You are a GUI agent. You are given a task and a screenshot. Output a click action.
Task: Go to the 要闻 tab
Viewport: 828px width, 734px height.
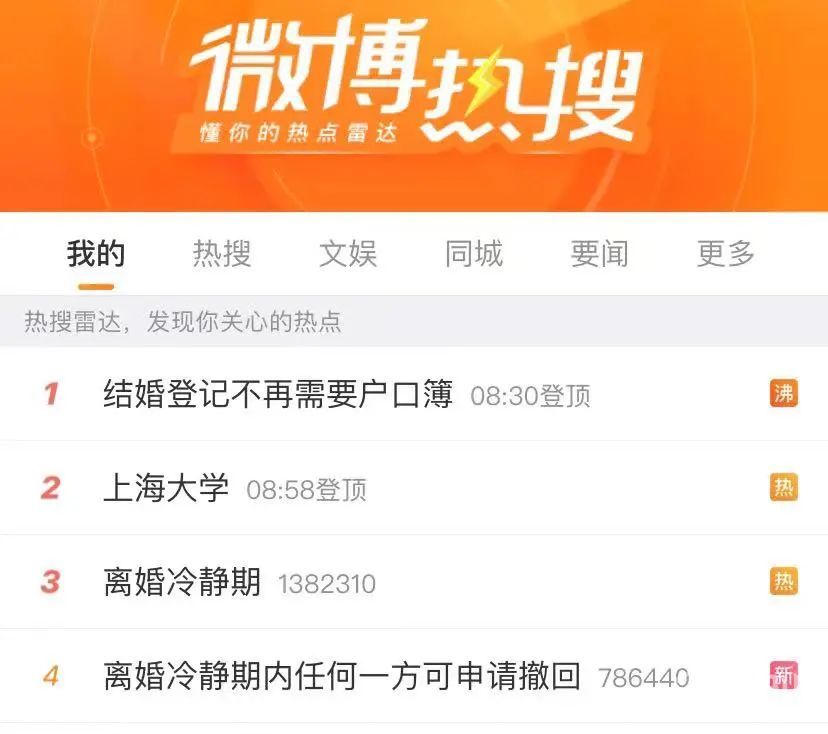599,254
